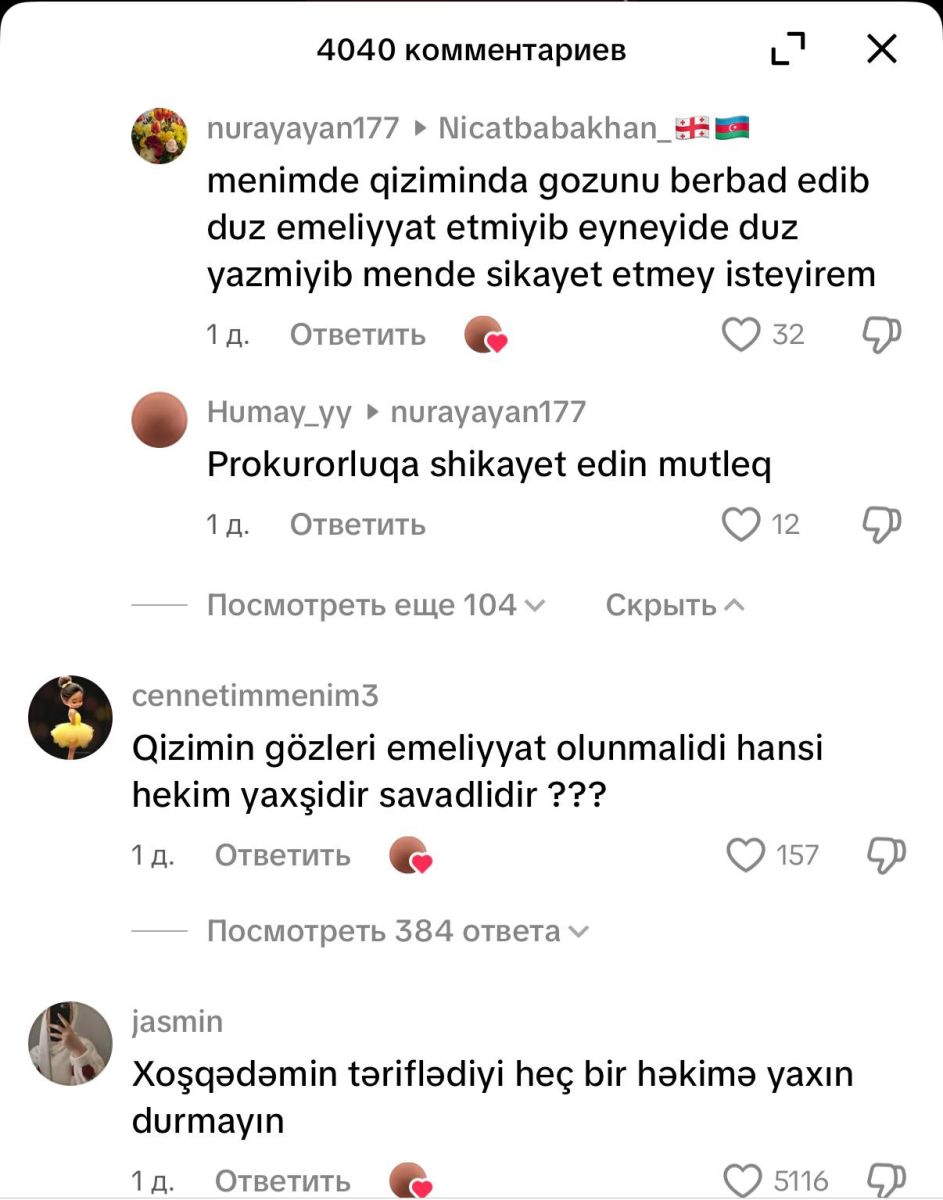The height and width of the screenshot is (1200, 943).
Task: Dislike Humay_yy's comment
Action: point(882,524)
